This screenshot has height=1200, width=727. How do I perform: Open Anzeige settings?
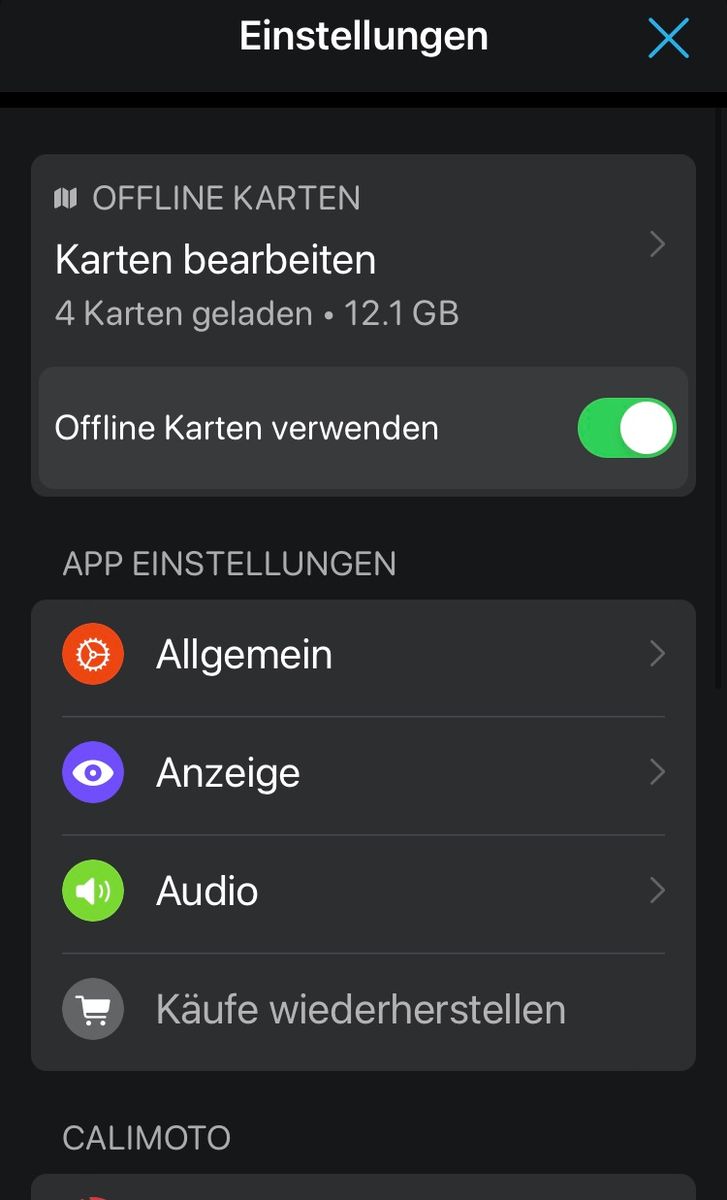(x=362, y=773)
